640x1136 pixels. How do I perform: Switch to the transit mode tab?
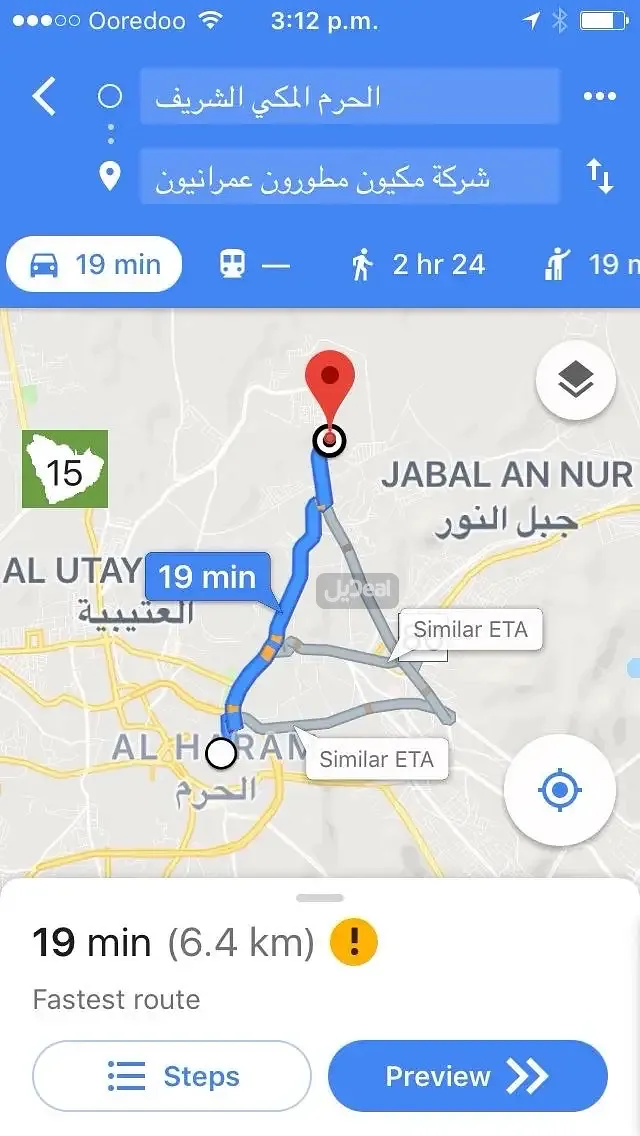coord(254,265)
